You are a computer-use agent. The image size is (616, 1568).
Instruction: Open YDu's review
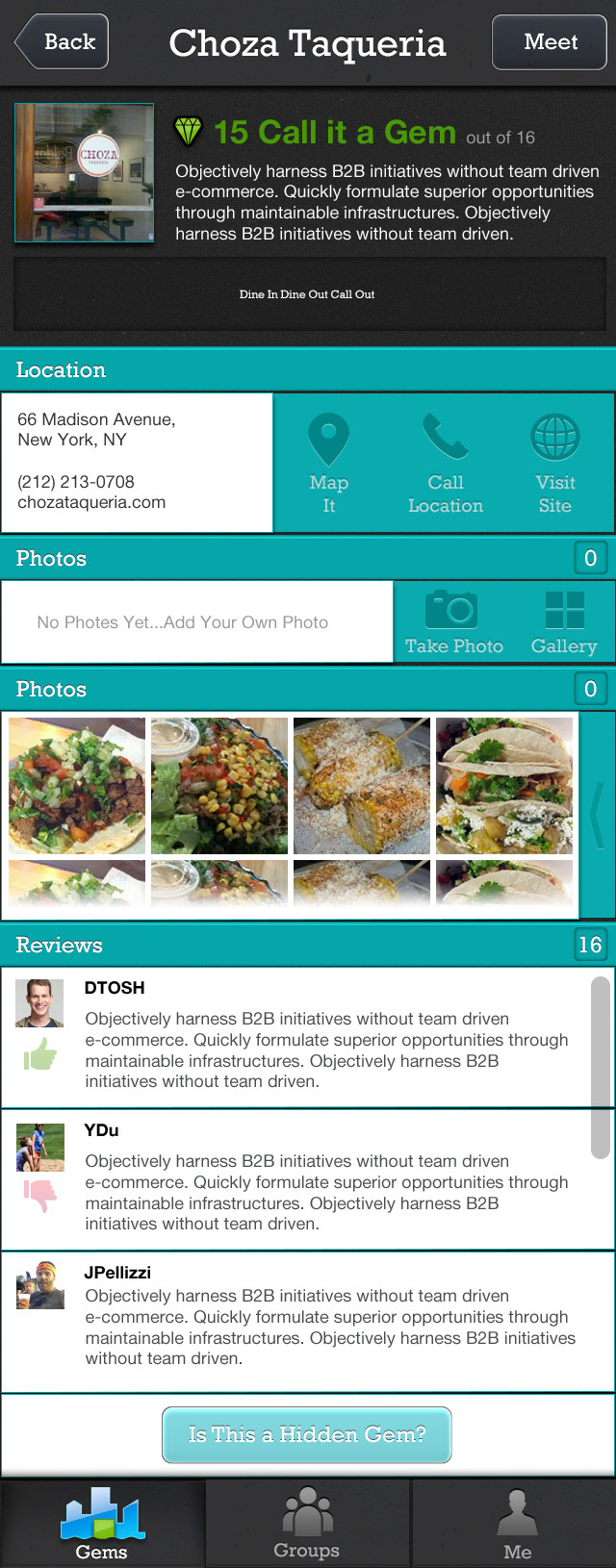click(x=296, y=1179)
